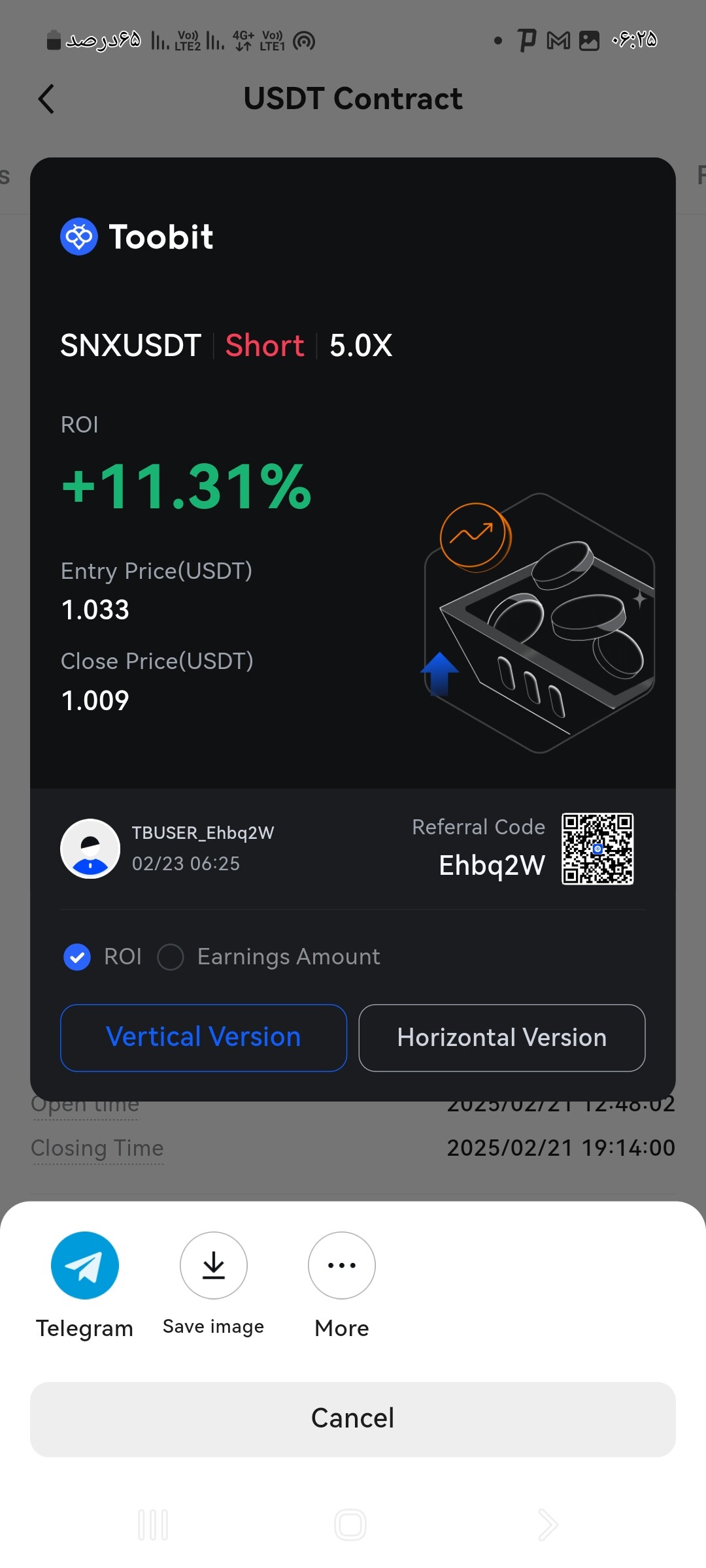706x1568 pixels.
Task: Cancel the share sheet
Action: click(353, 1419)
